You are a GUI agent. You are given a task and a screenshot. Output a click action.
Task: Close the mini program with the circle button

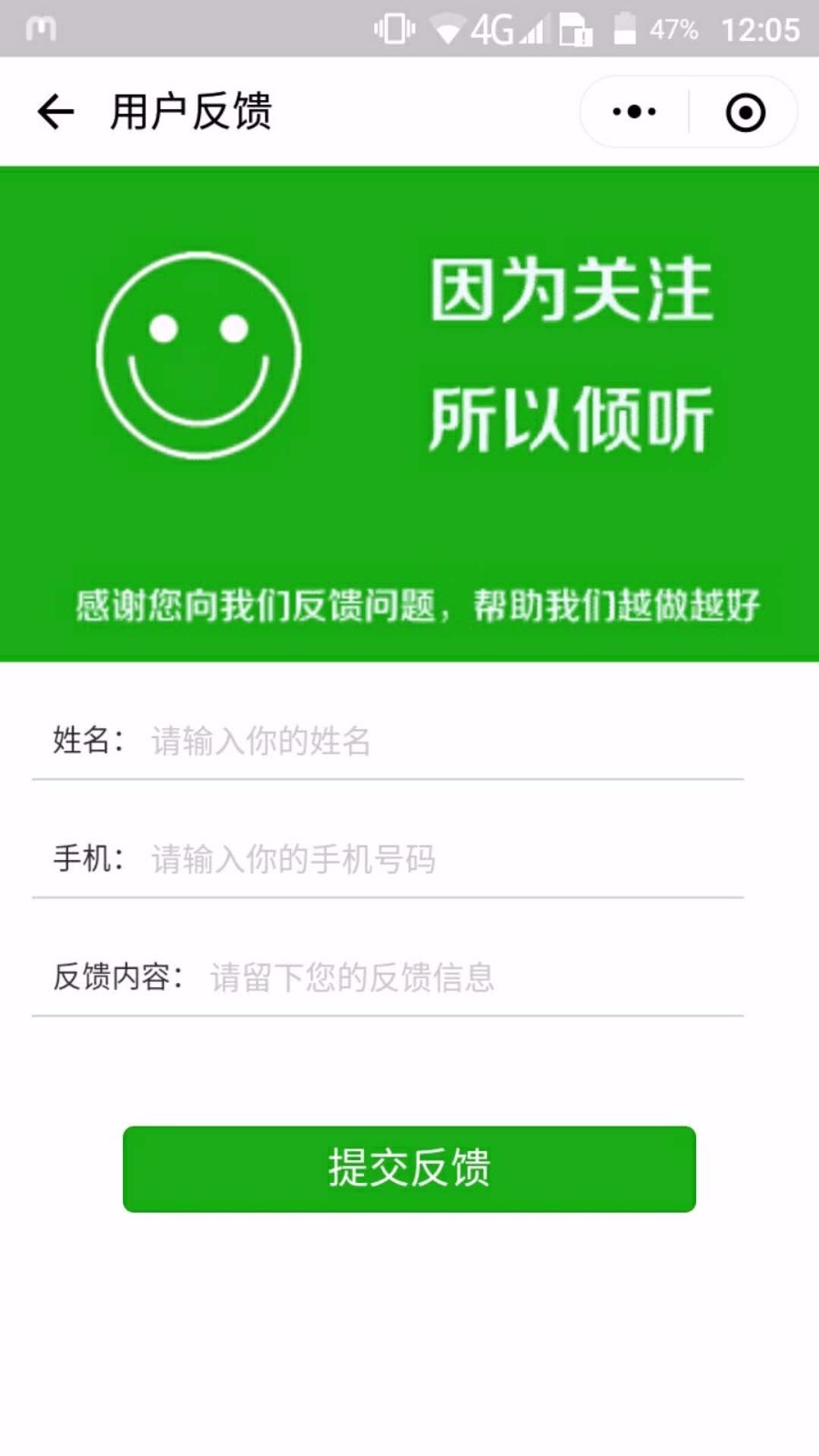(x=744, y=112)
